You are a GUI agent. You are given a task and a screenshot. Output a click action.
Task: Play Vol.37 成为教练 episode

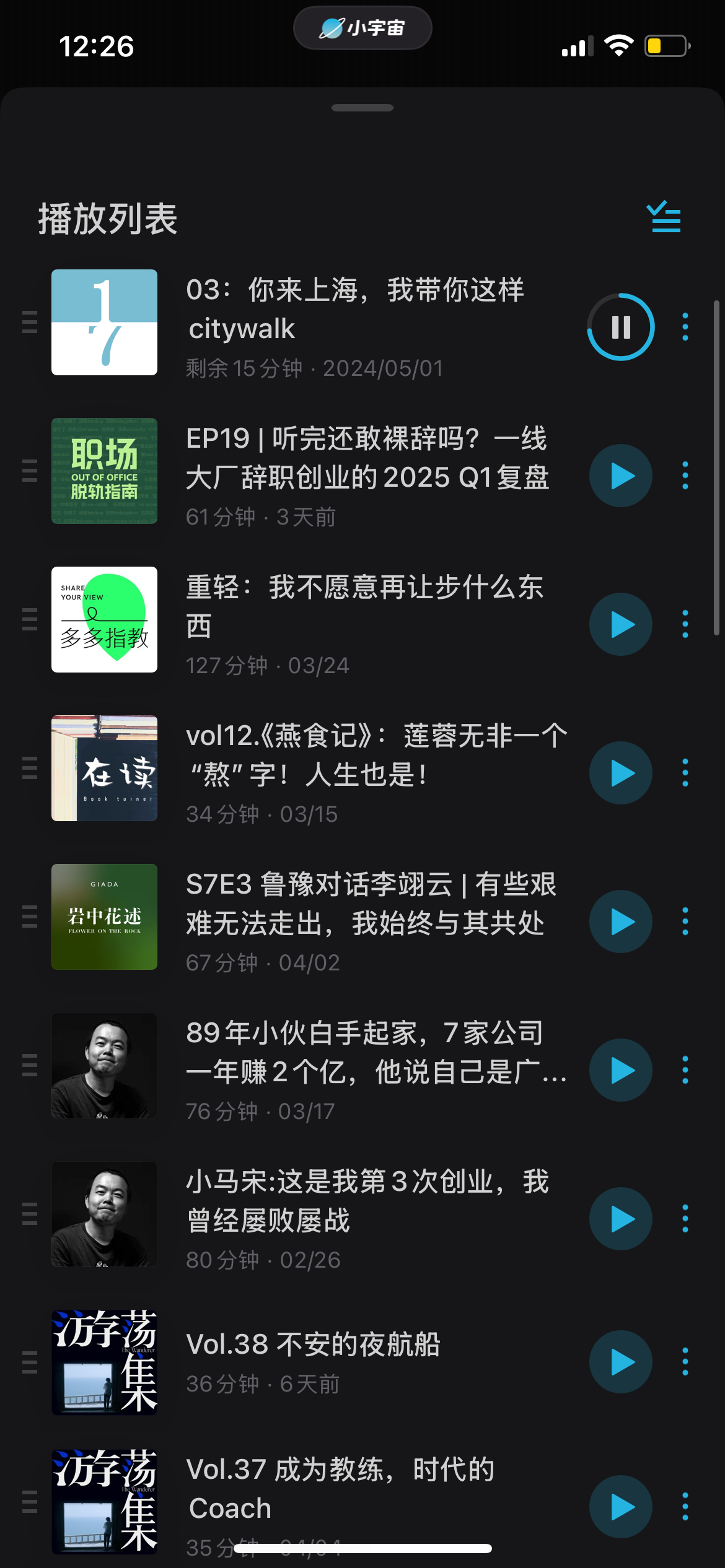tap(620, 1507)
